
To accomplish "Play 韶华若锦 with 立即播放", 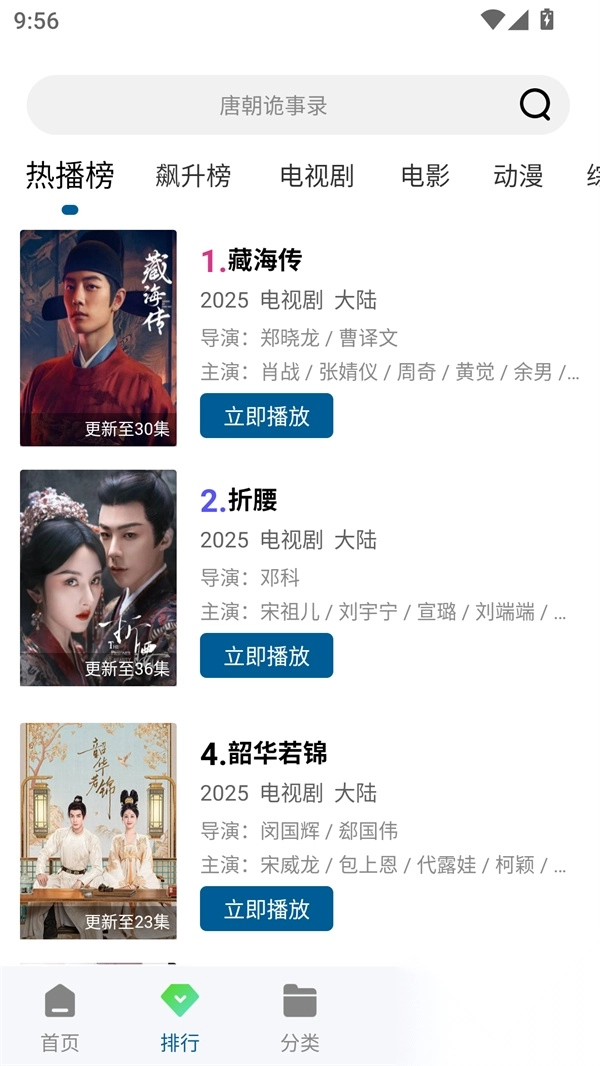I will [266, 909].
